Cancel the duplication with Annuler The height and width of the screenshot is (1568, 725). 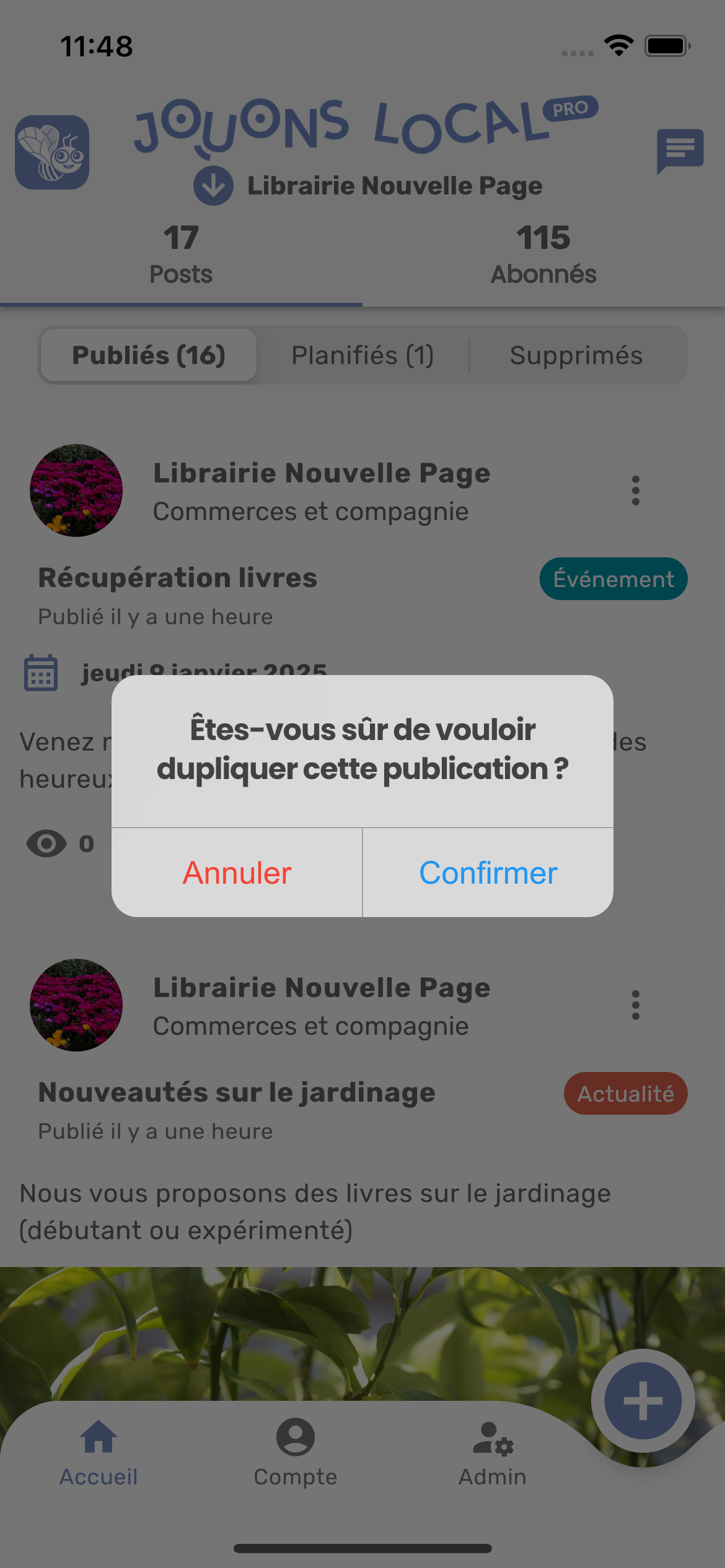tap(237, 873)
